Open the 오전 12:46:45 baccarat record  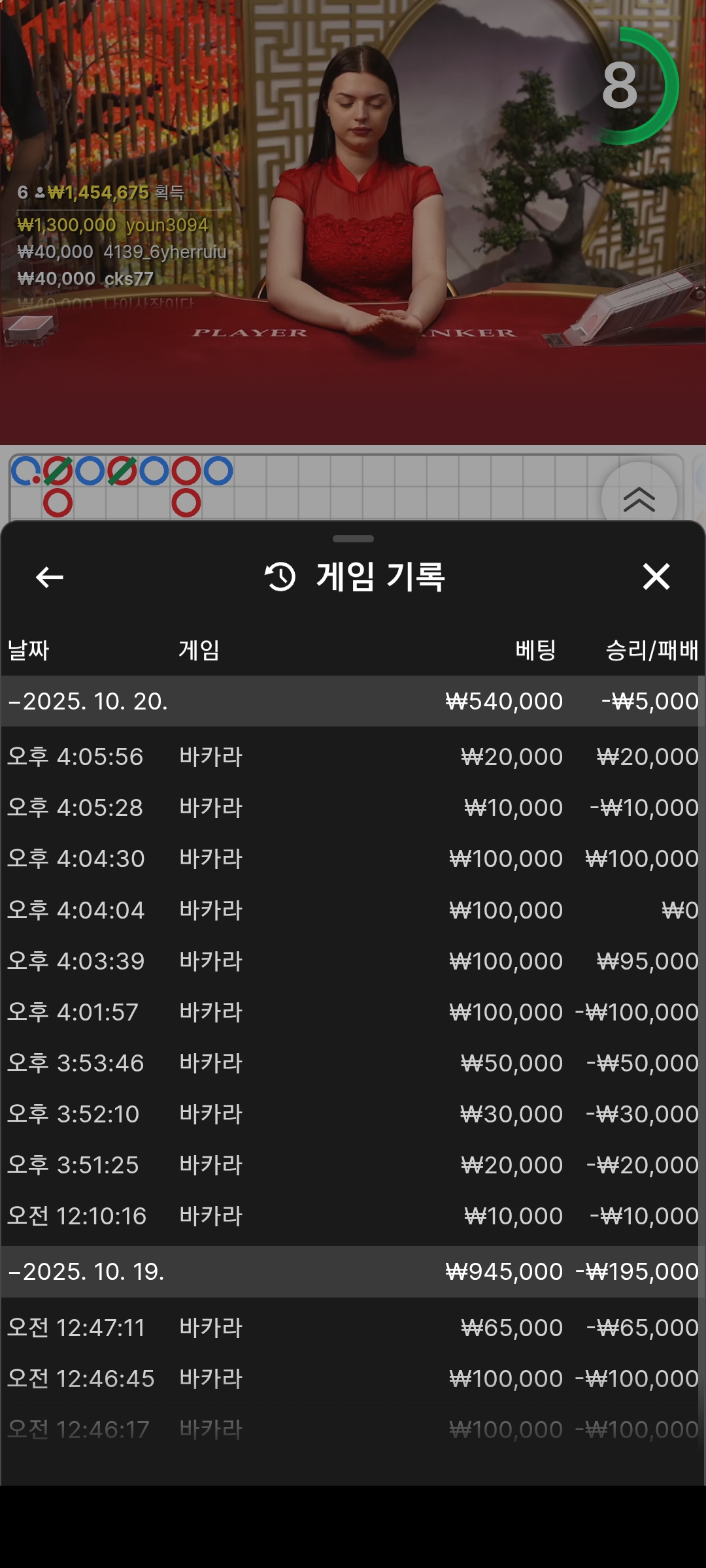pyautogui.click(x=353, y=1379)
